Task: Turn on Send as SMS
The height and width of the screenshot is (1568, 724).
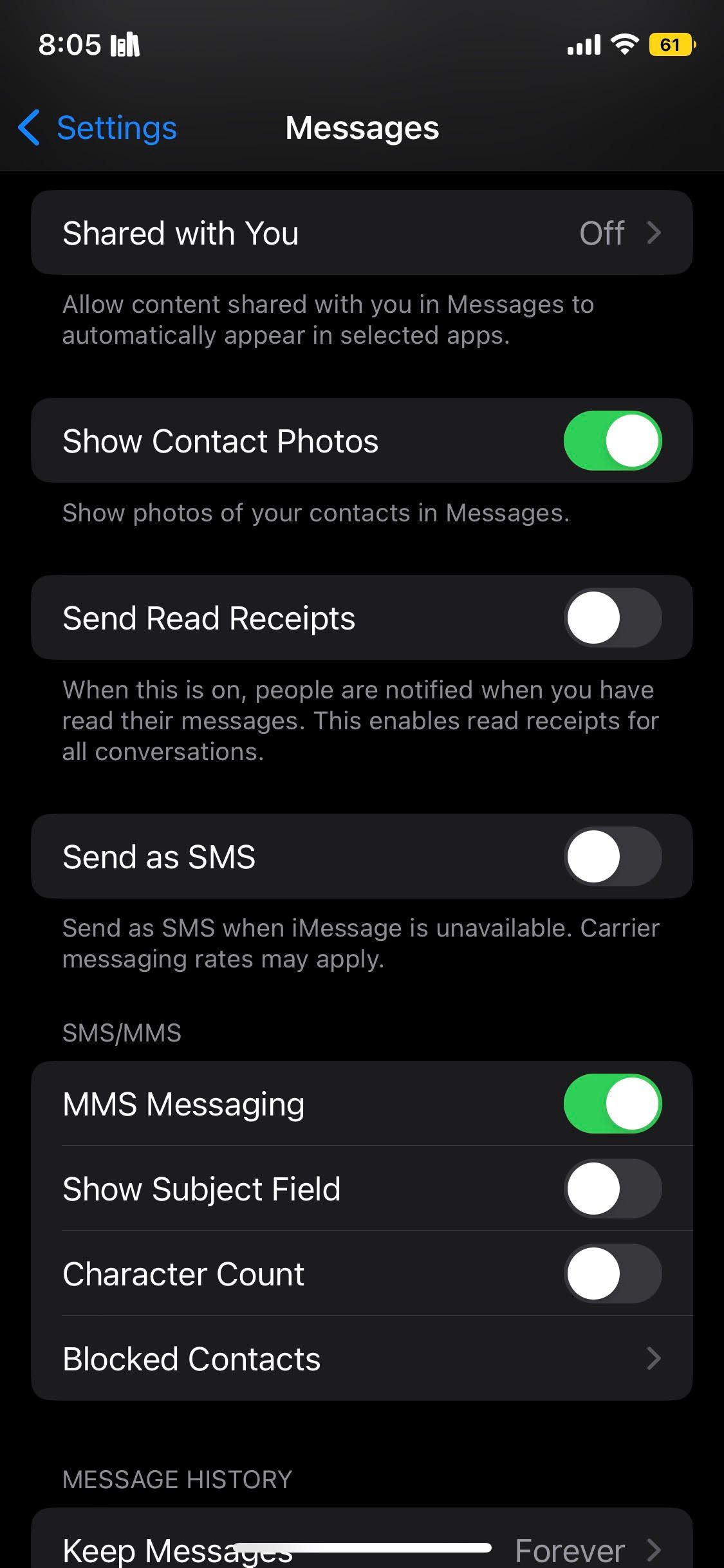Action: (612, 857)
